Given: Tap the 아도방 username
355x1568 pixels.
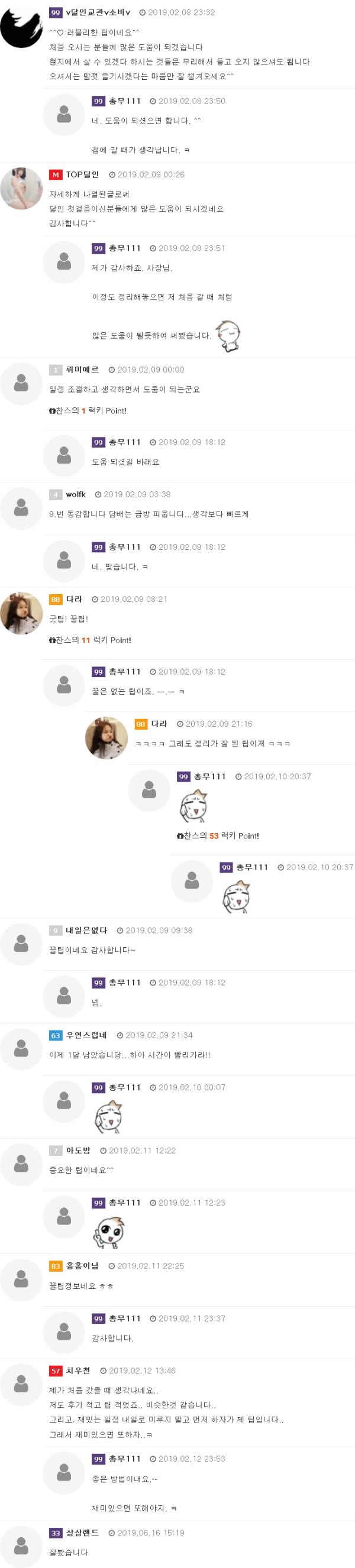Looking at the screenshot, I should (78, 1151).
